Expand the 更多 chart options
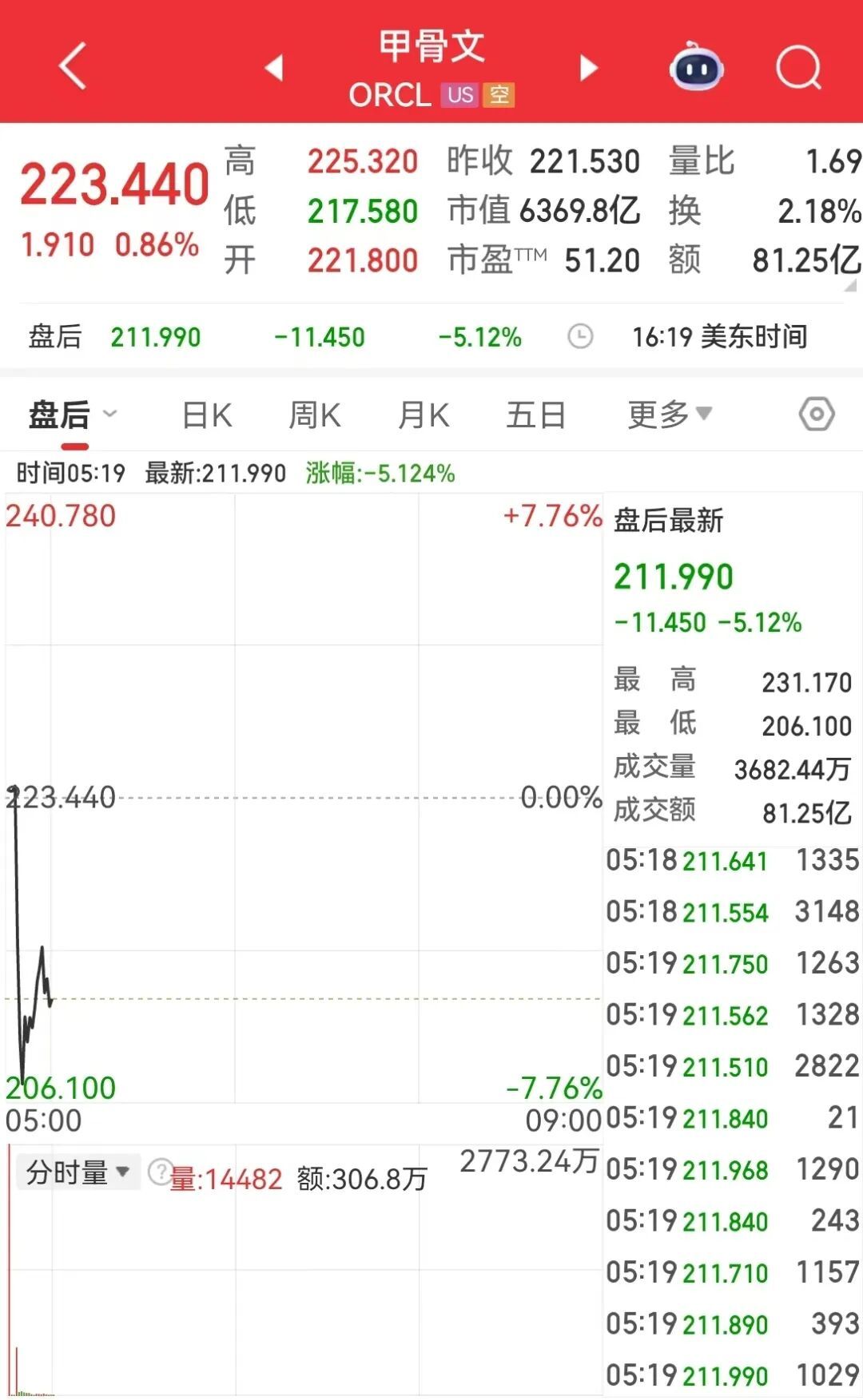The width and height of the screenshot is (863, 1400). [x=669, y=415]
